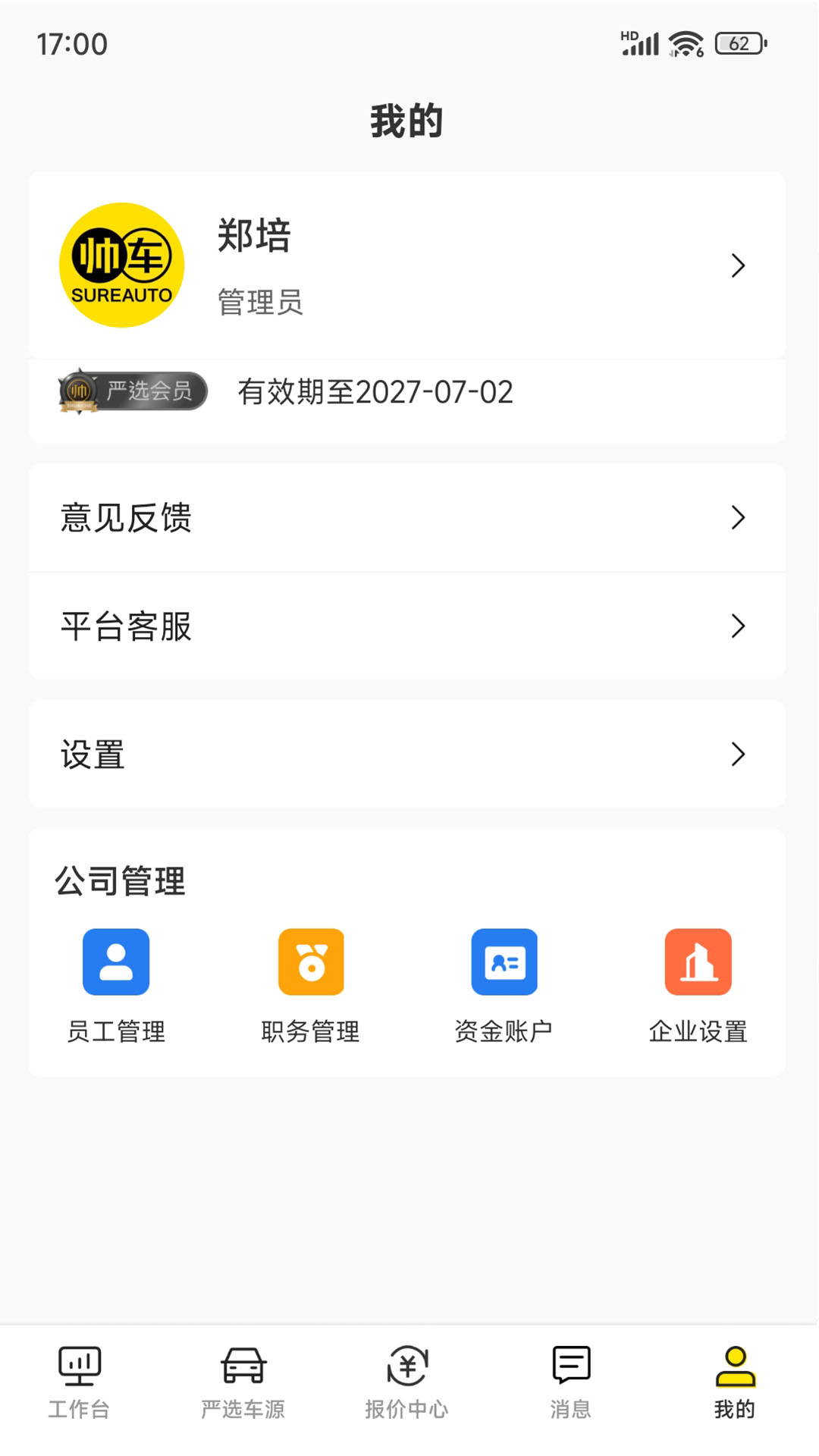Click the 帅车 SUREAUTO avatar picture
The height and width of the screenshot is (1456, 819).
[121, 265]
